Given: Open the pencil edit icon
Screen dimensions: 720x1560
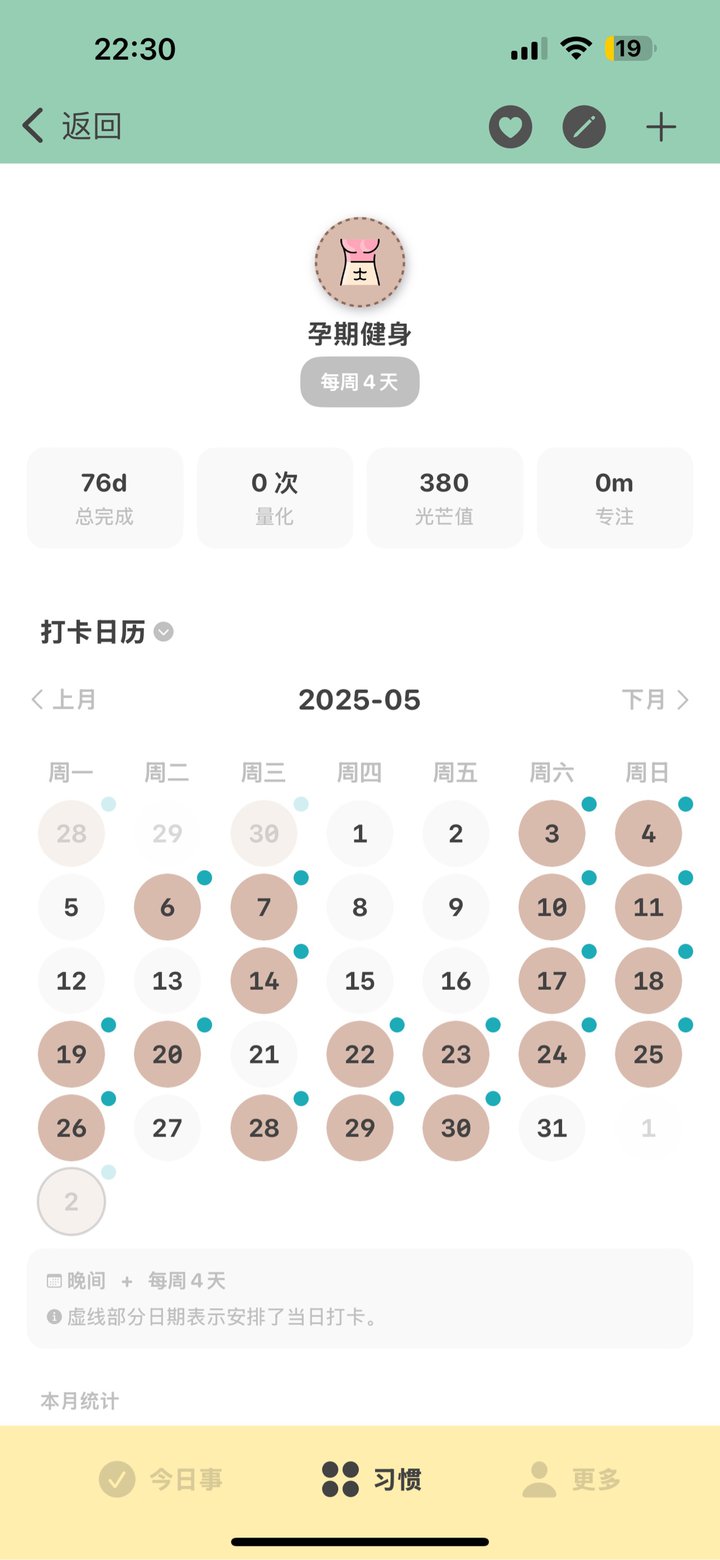Looking at the screenshot, I should (x=584, y=127).
